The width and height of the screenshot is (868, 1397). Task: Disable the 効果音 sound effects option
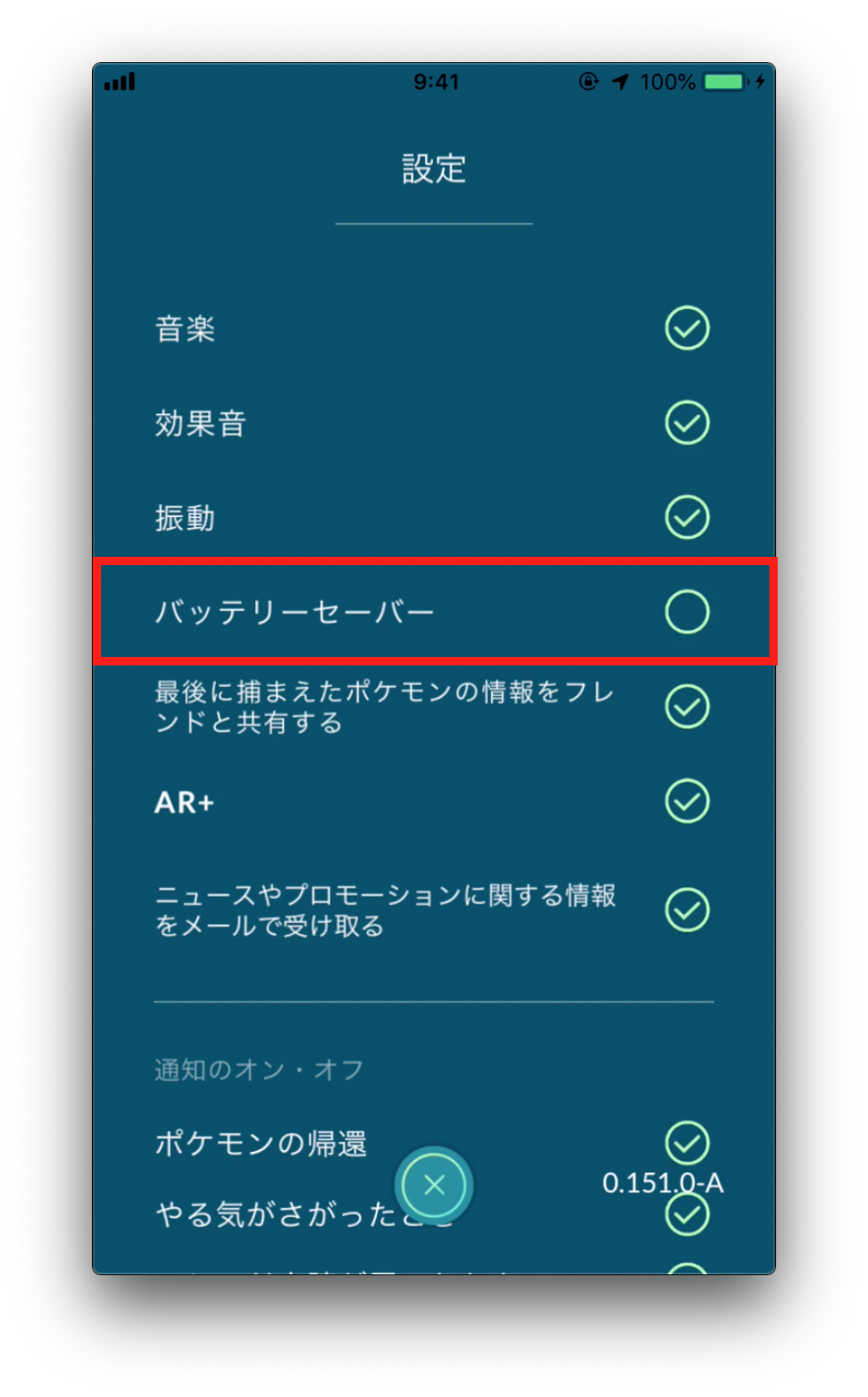point(687,423)
